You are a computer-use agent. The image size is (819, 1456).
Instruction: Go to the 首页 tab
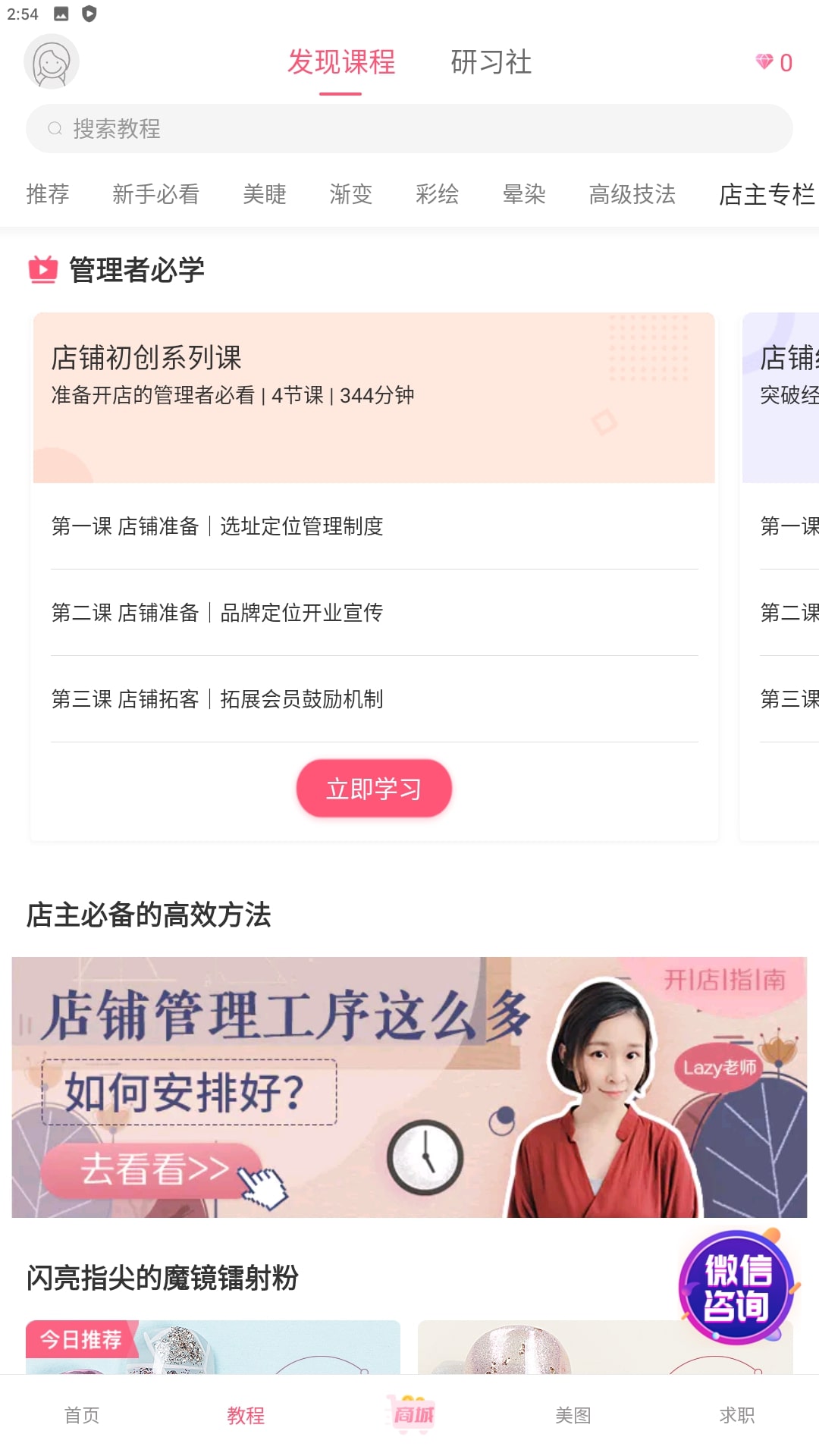point(82,1415)
